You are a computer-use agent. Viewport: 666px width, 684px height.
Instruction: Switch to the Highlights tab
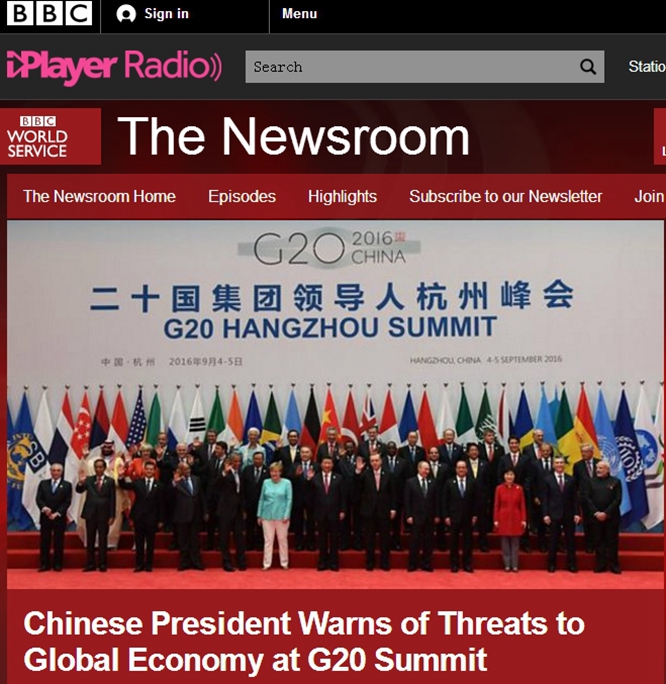(x=342, y=196)
